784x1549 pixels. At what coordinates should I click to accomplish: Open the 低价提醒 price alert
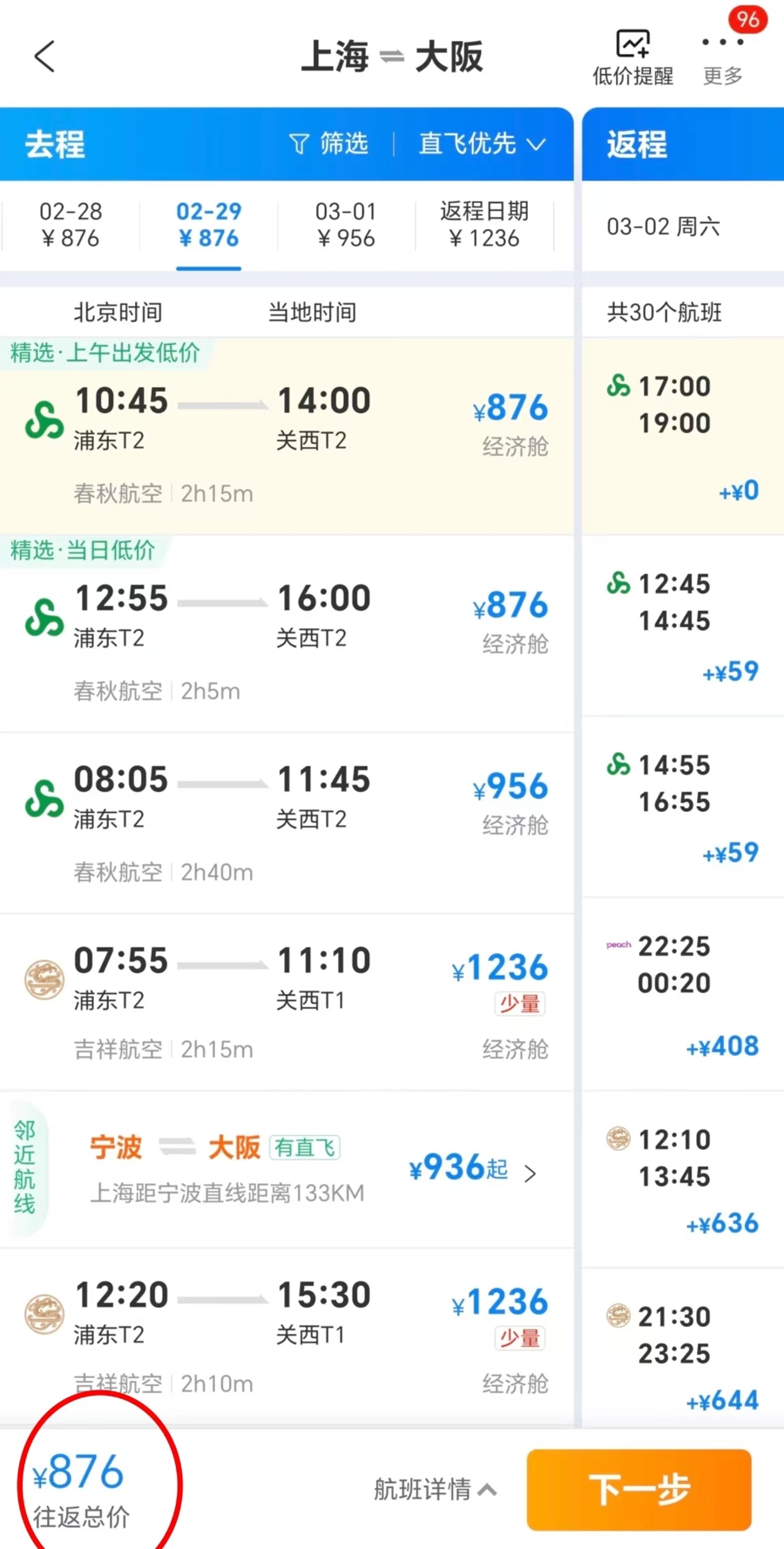pyautogui.click(x=632, y=57)
